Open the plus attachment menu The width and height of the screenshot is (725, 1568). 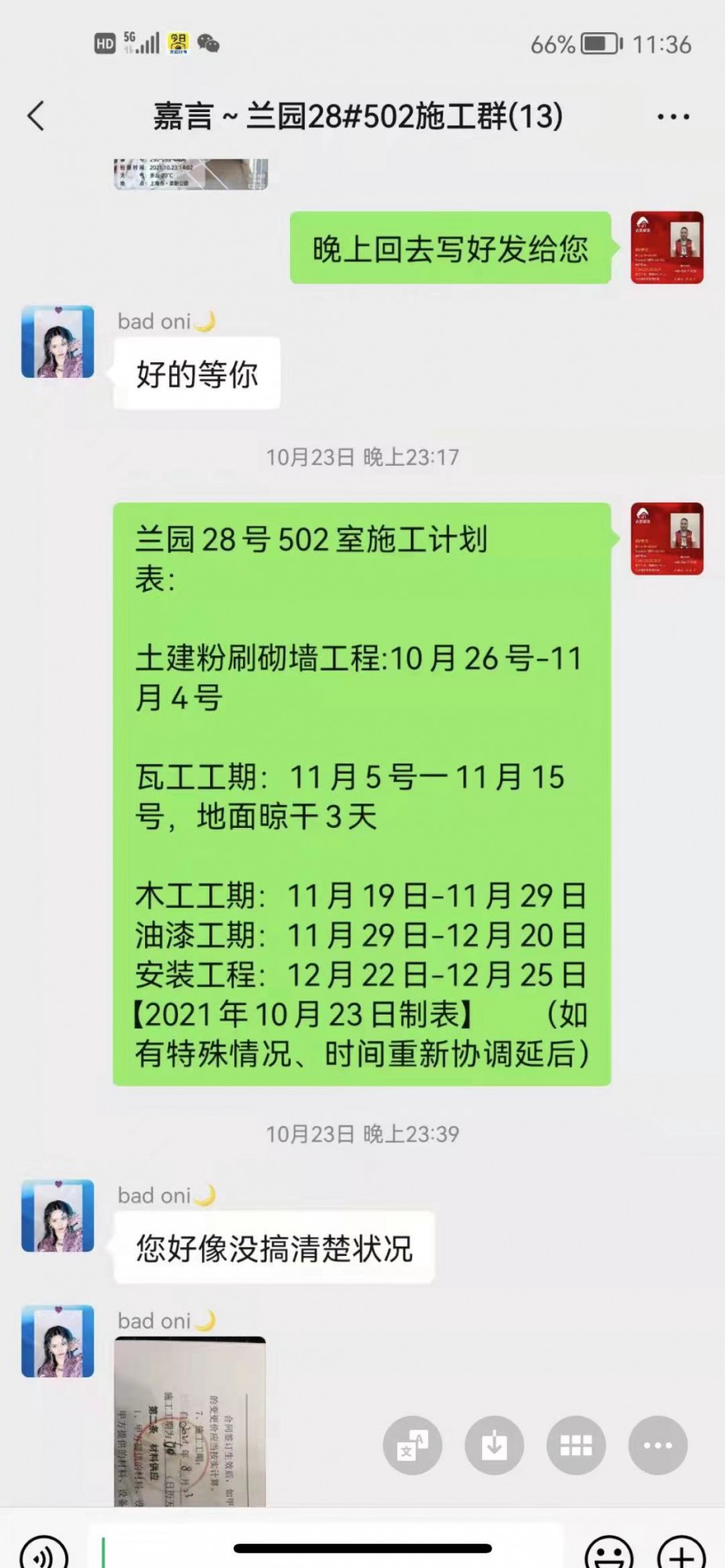tap(681, 1552)
